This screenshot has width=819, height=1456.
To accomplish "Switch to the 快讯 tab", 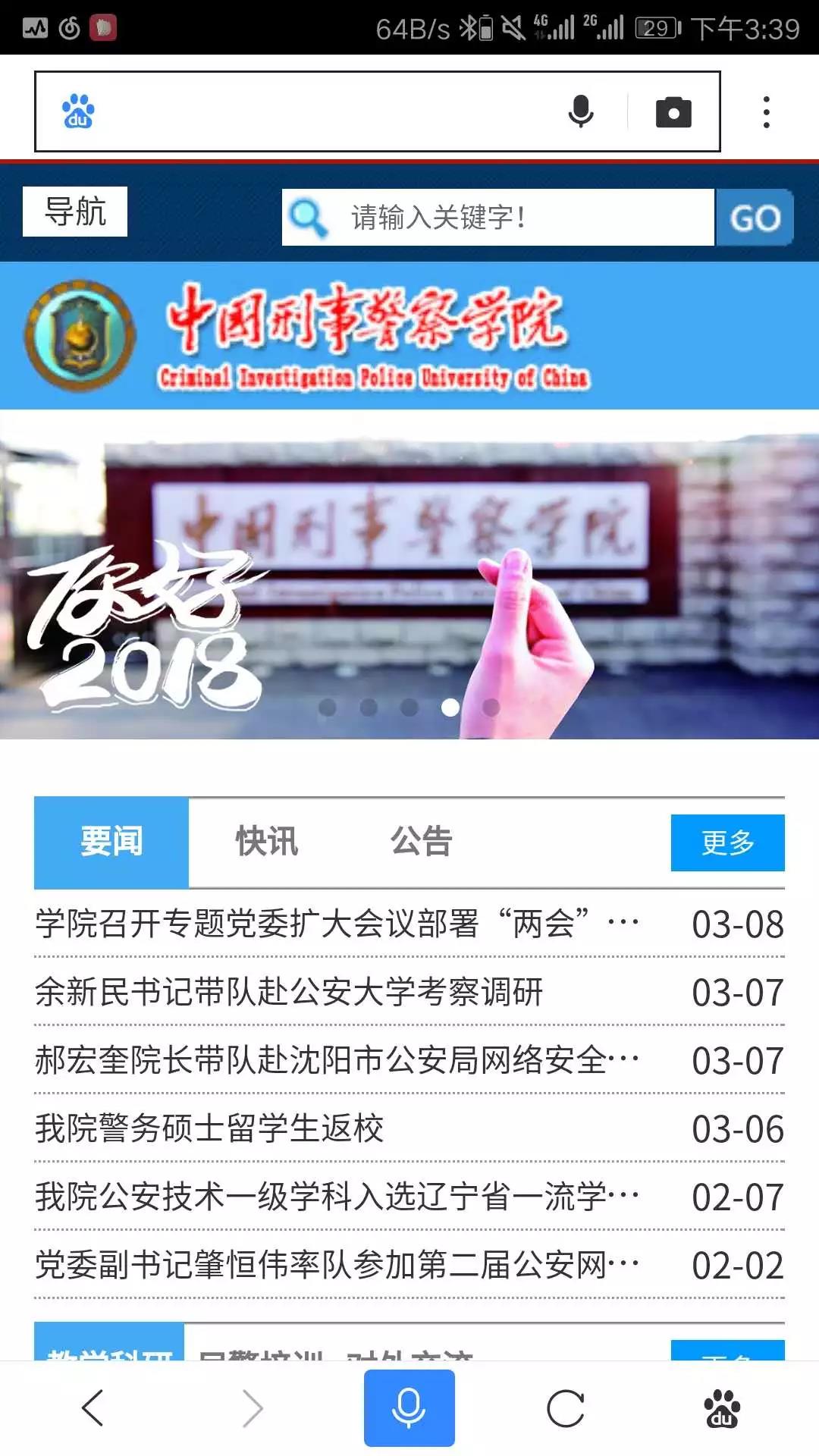I will (267, 842).
